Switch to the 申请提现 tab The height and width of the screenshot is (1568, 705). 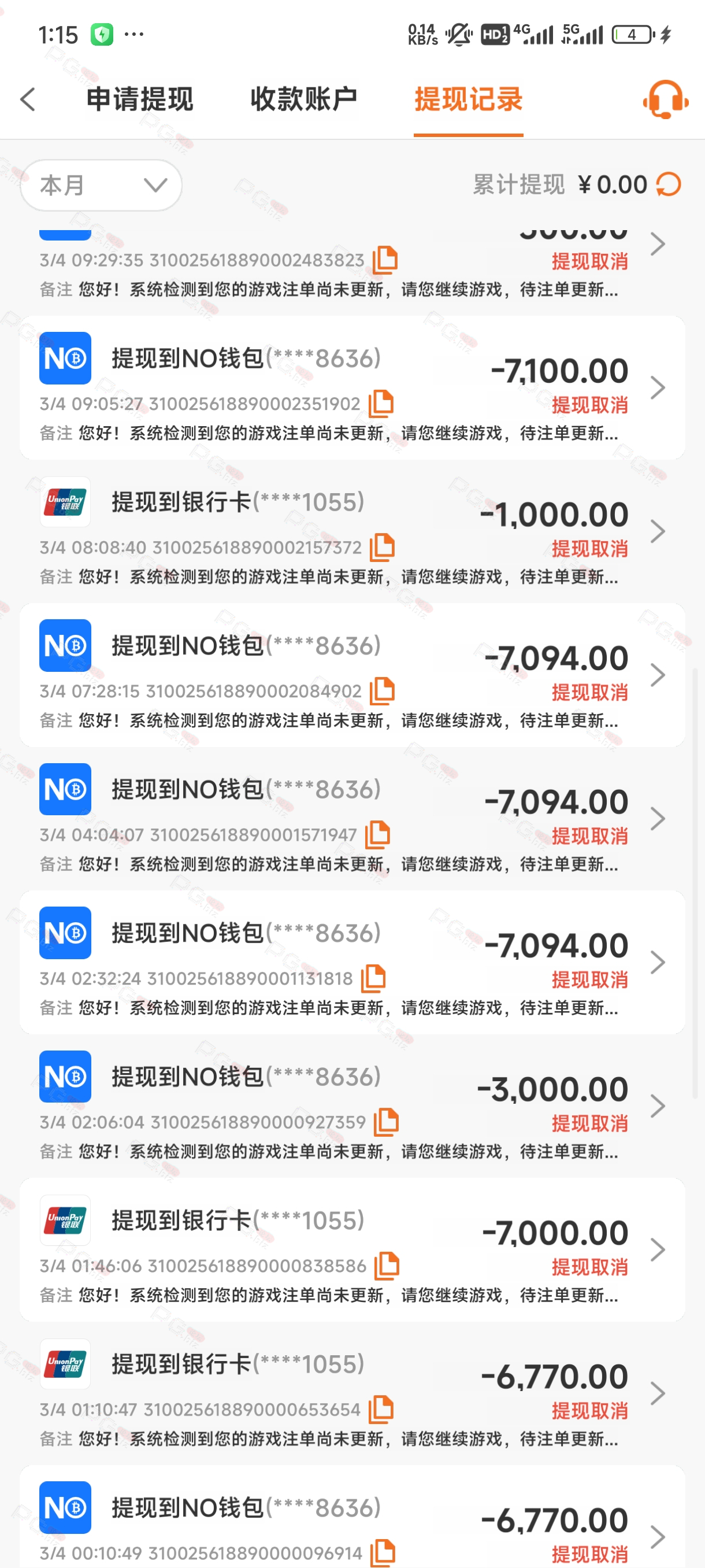[140, 99]
